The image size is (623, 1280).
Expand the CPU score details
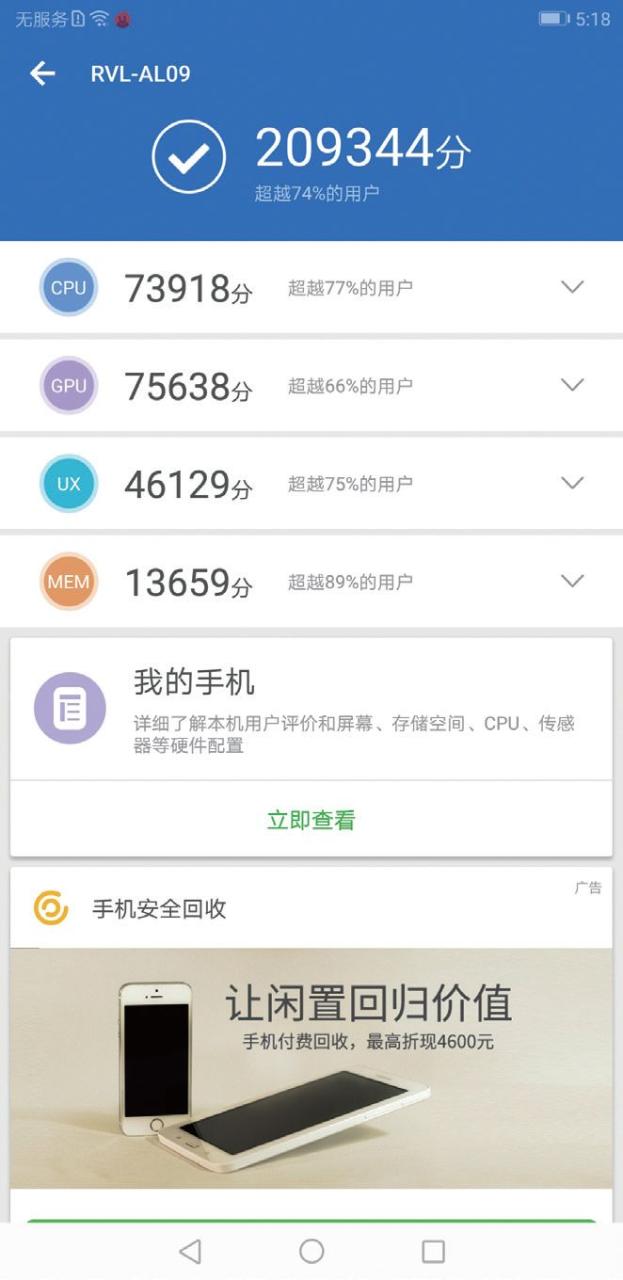point(572,288)
